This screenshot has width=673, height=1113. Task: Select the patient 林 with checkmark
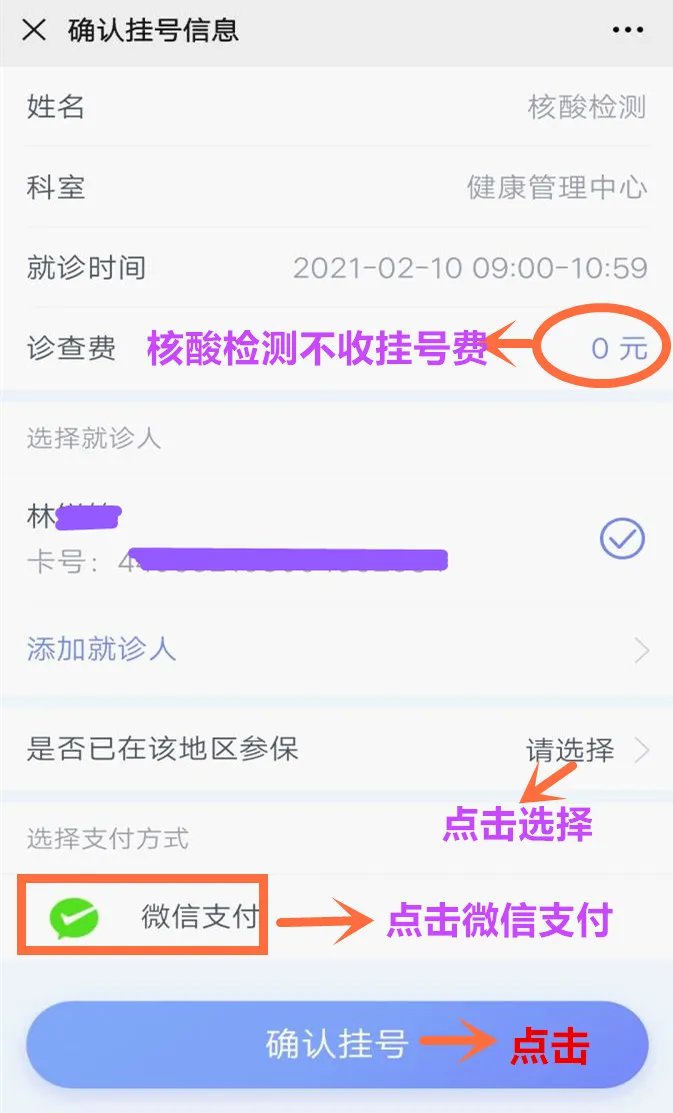[622, 540]
